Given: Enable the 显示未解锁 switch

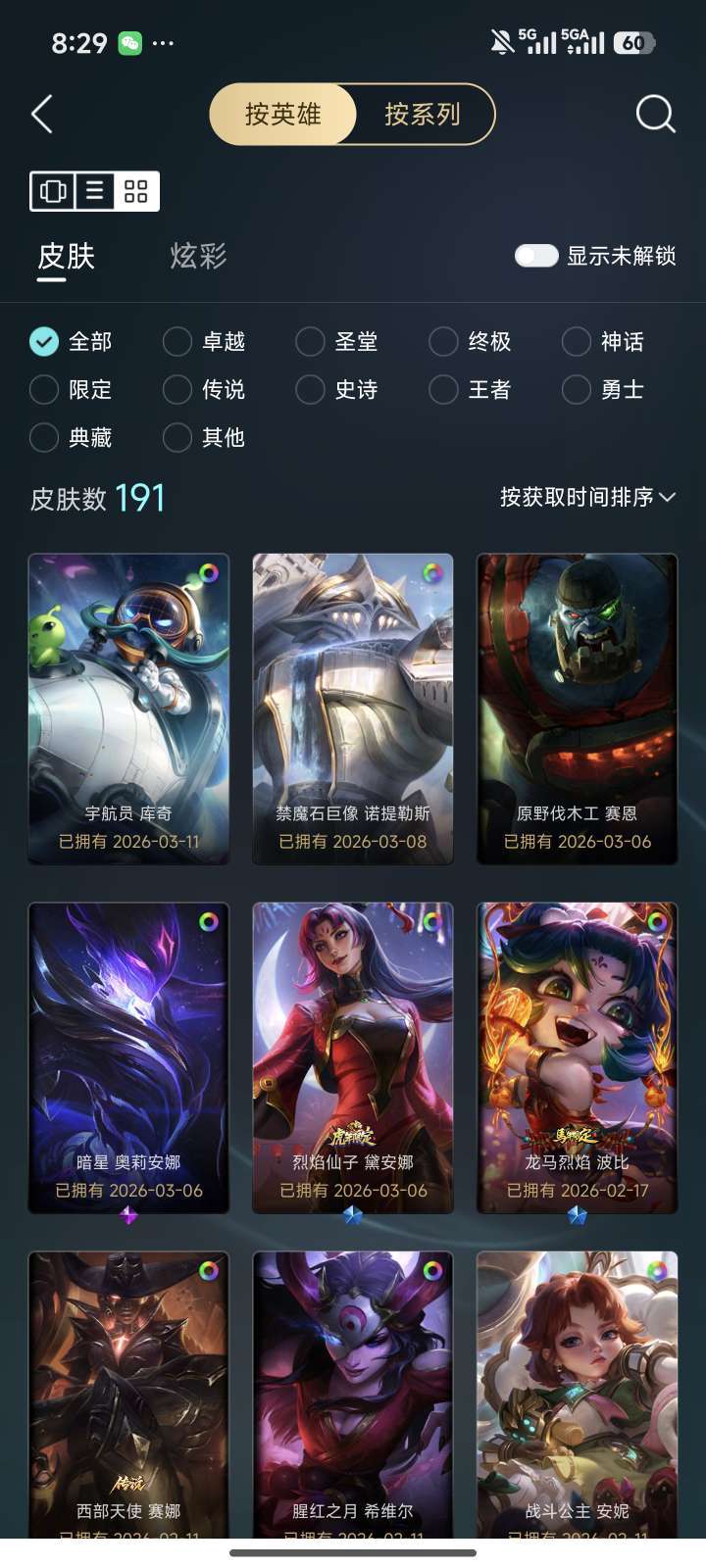Looking at the screenshot, I should coord(536,255).
